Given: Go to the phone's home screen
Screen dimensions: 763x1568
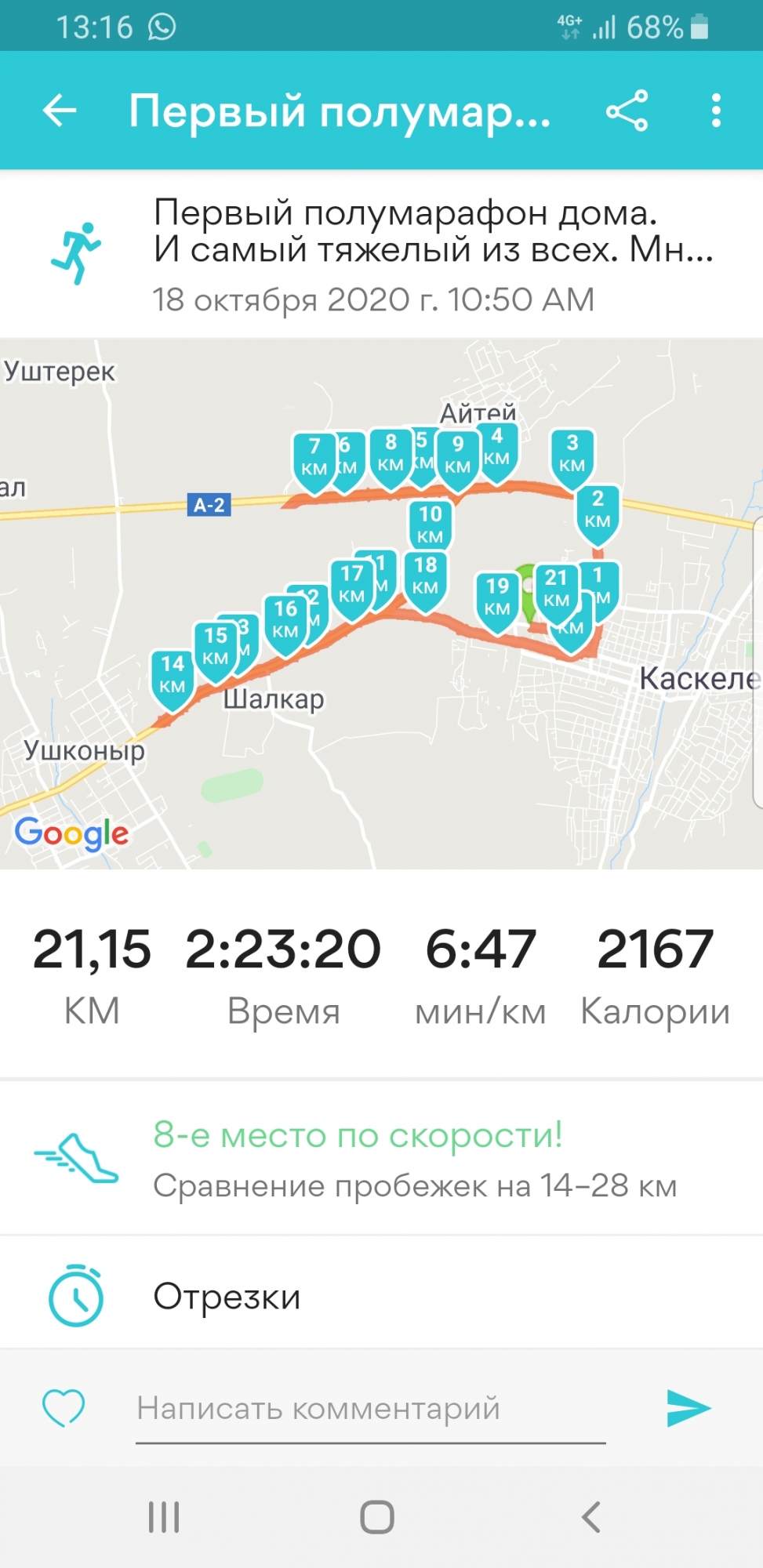Looking at the screenshot, I should pyautogui.click(x=377, y=1517).
